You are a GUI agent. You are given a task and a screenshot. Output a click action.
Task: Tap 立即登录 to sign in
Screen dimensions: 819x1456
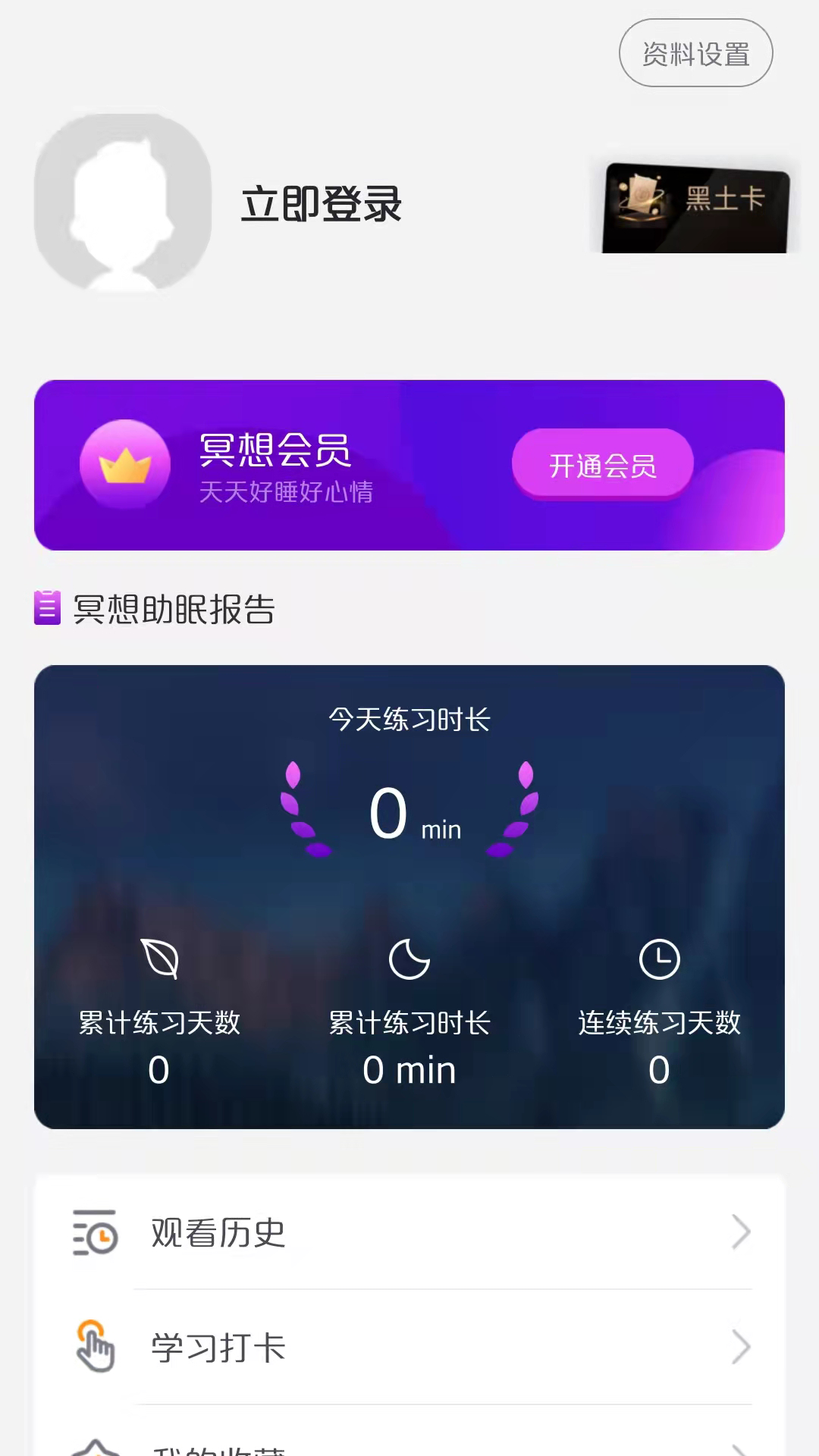click(322, 205)
